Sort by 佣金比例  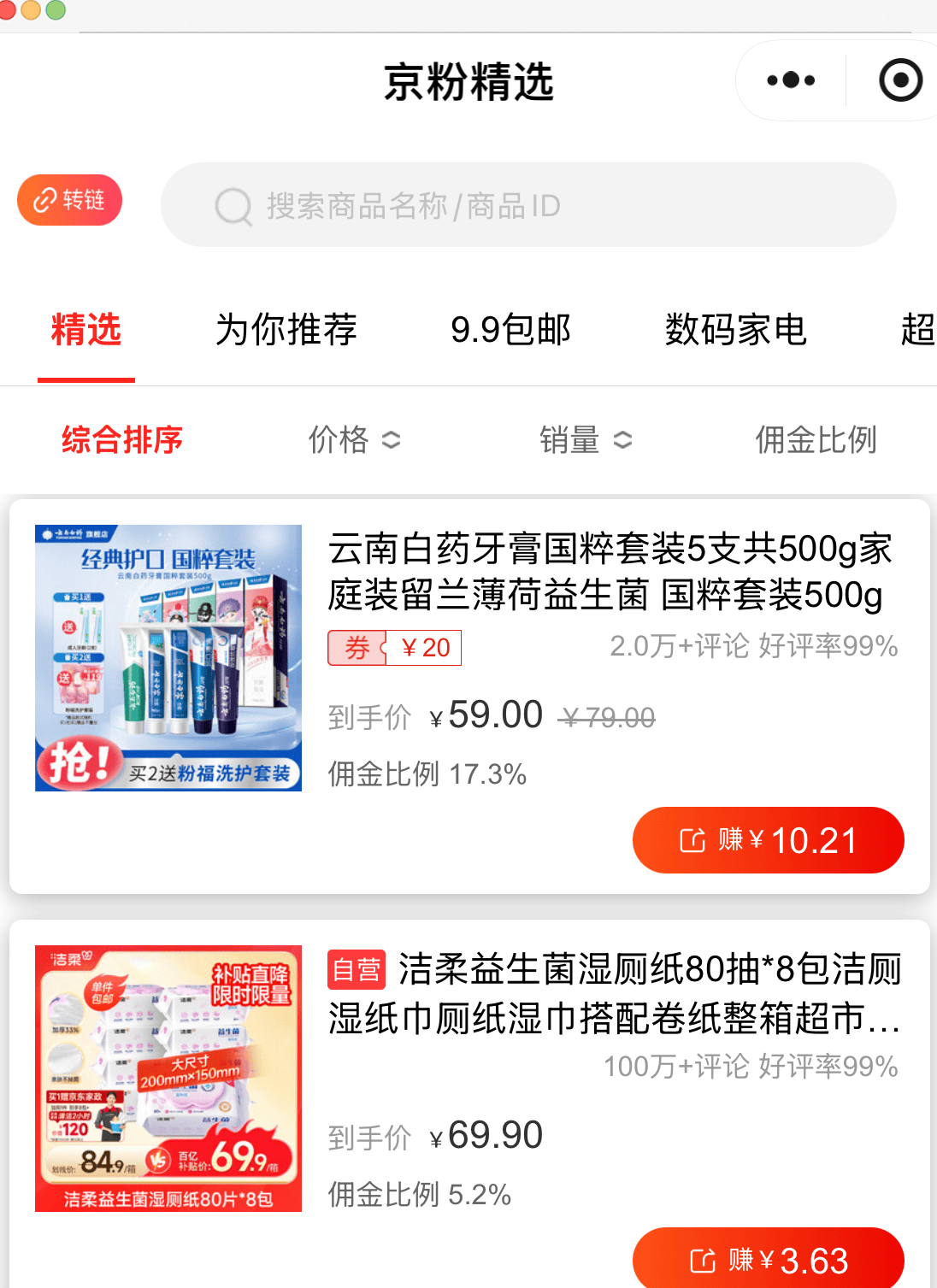(x=816, y=440)
